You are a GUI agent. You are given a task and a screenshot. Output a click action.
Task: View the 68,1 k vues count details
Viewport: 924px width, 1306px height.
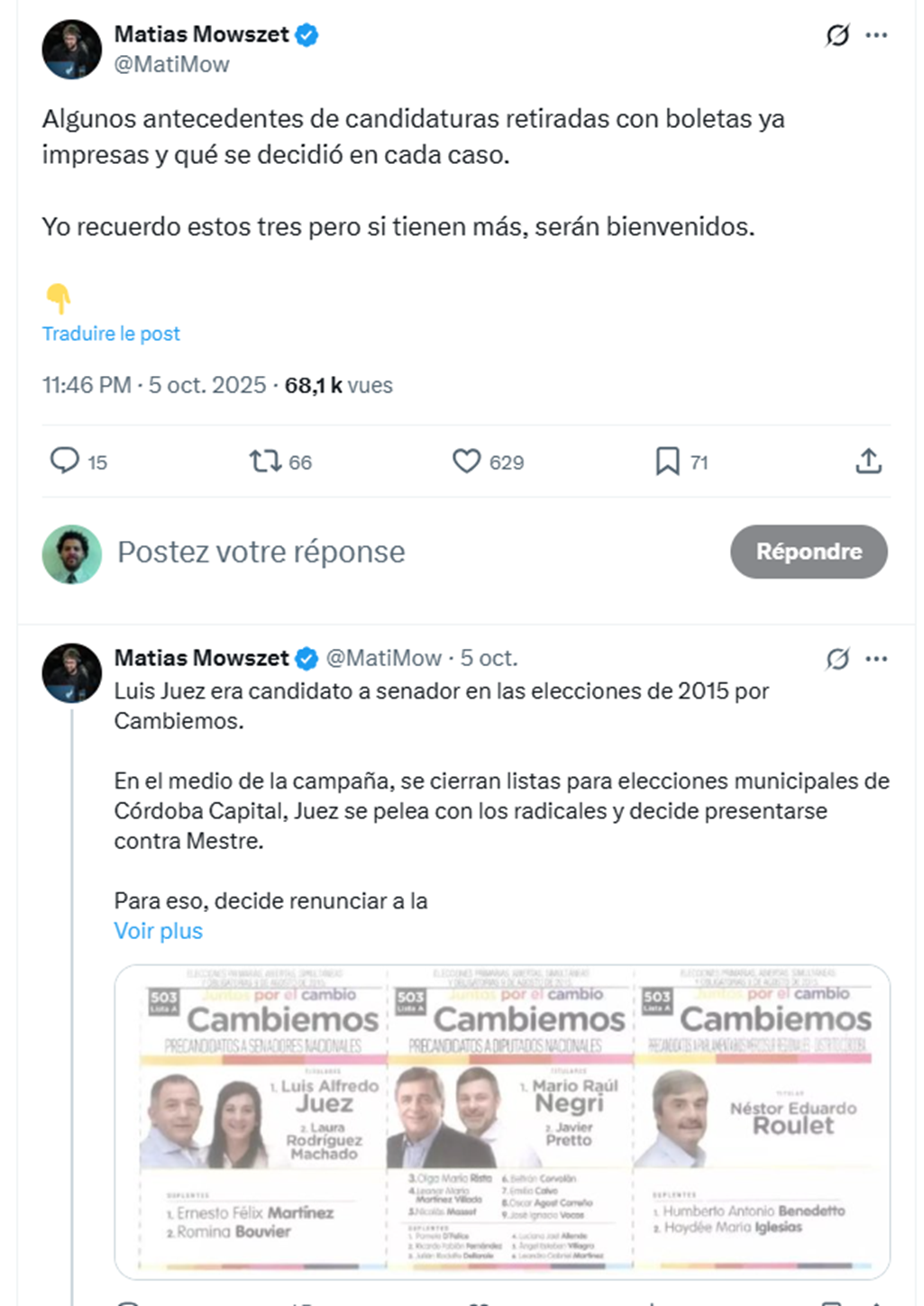[x=339, y=386]
